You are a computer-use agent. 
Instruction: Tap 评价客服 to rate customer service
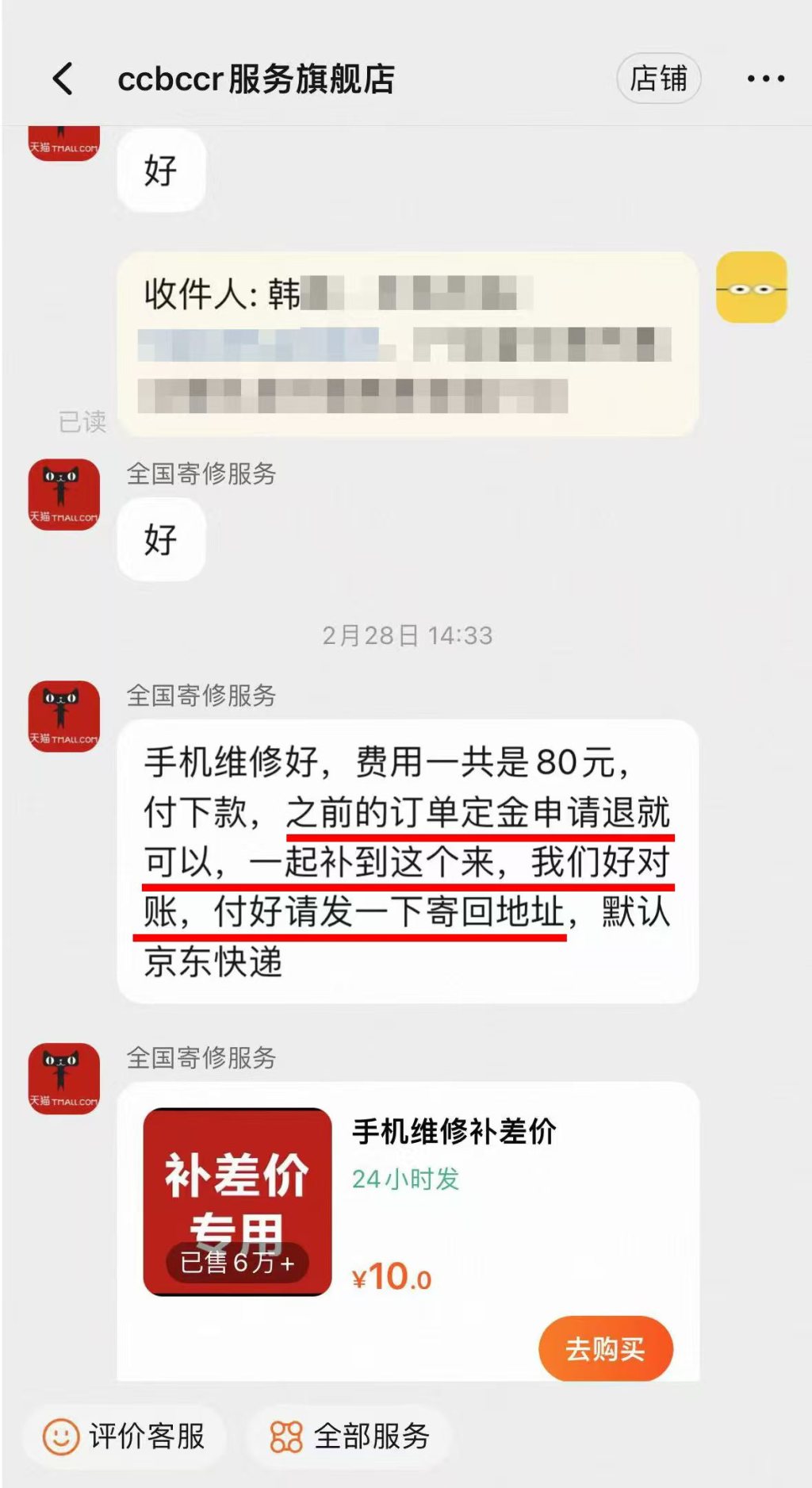(x=124, y=1436)
